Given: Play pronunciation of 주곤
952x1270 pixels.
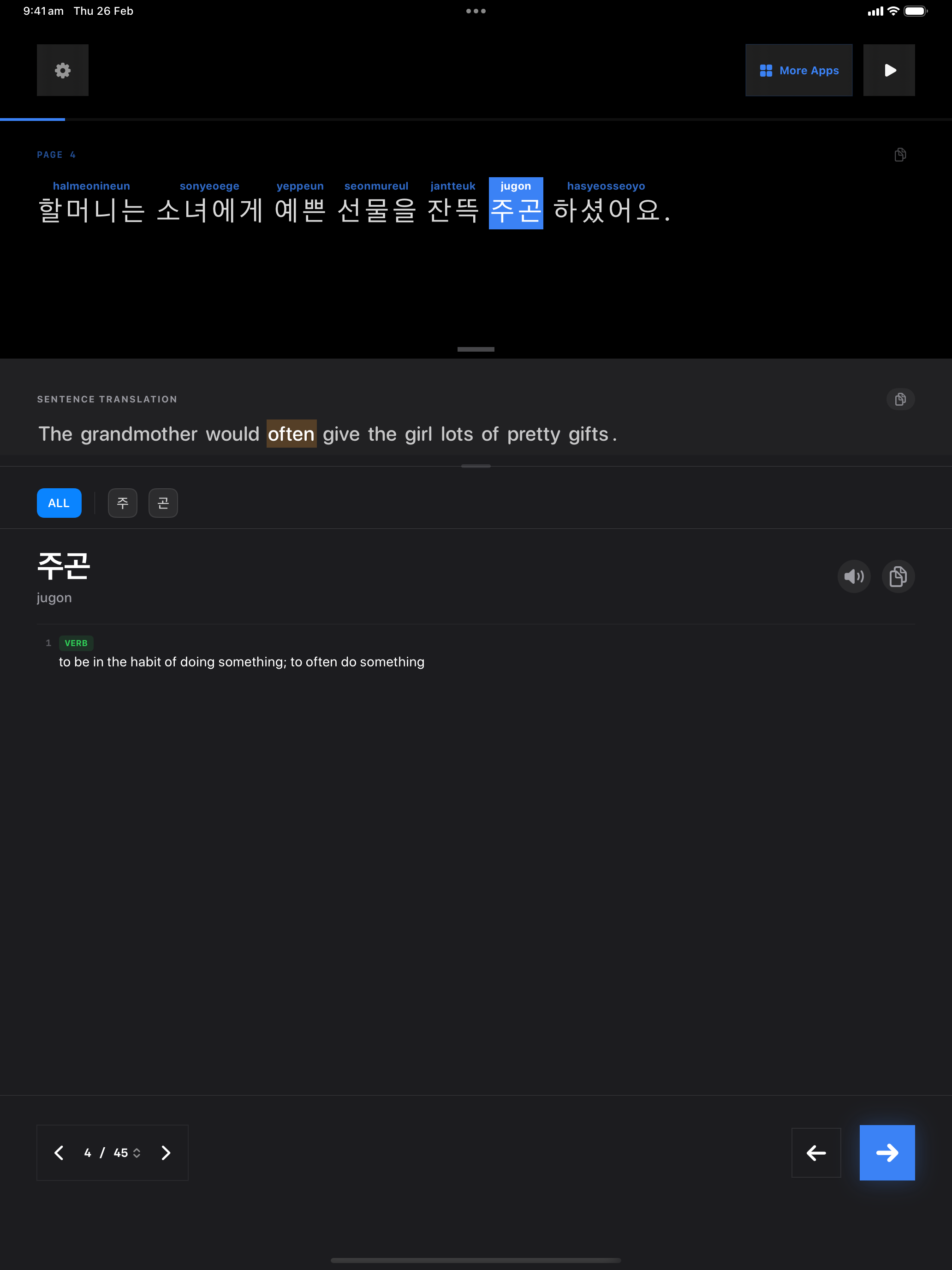Looking at the screenshot, I should point(853,576).
